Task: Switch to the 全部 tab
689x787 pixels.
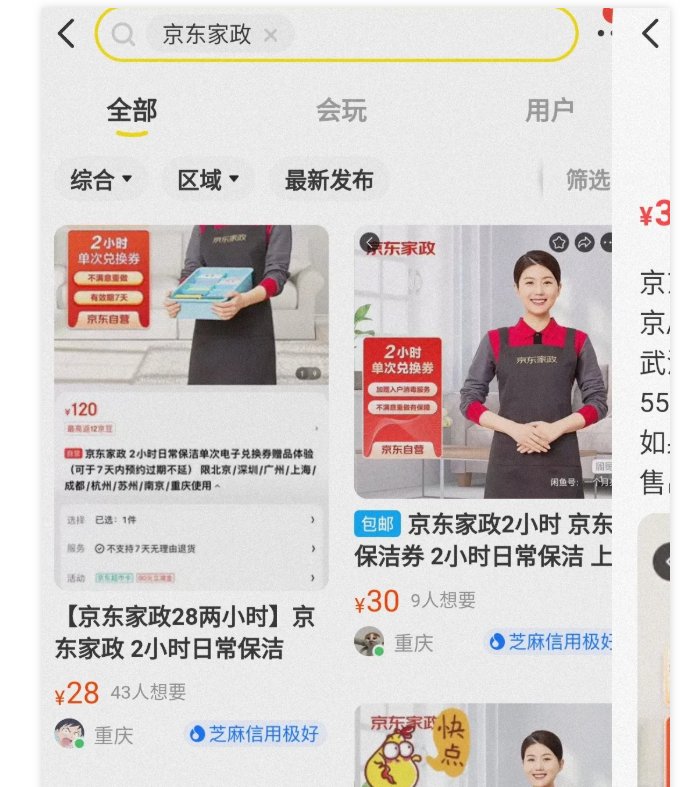Action: (x=132, y=111)
